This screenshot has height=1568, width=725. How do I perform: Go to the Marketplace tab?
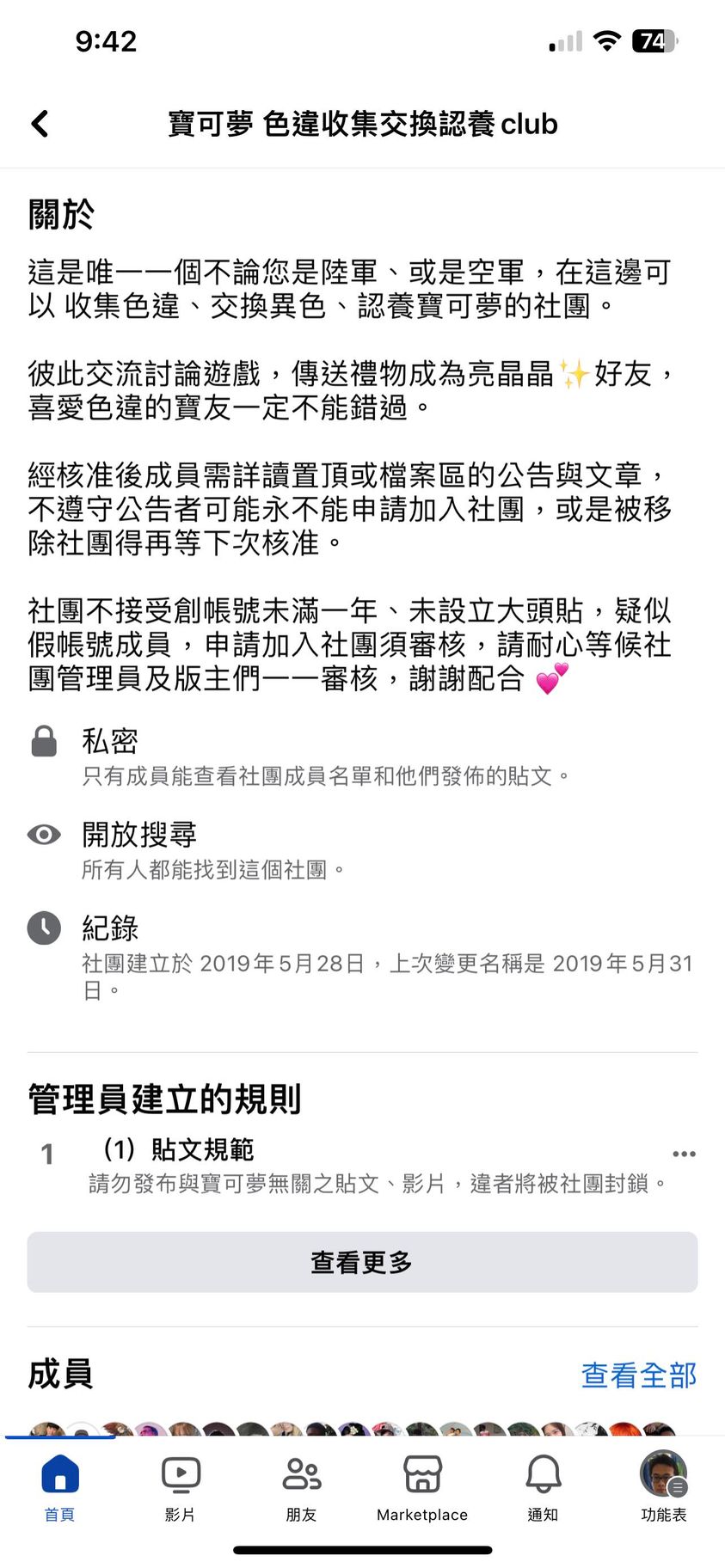pyautogui.click(x=422, y=1488)
